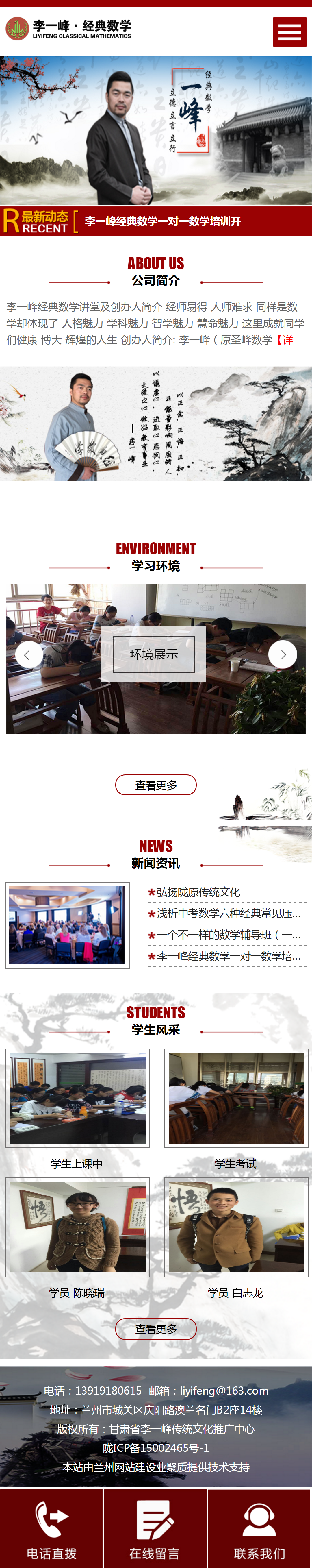Open the news section thumbnail image
312x1568 pixels.
(67, 925)
